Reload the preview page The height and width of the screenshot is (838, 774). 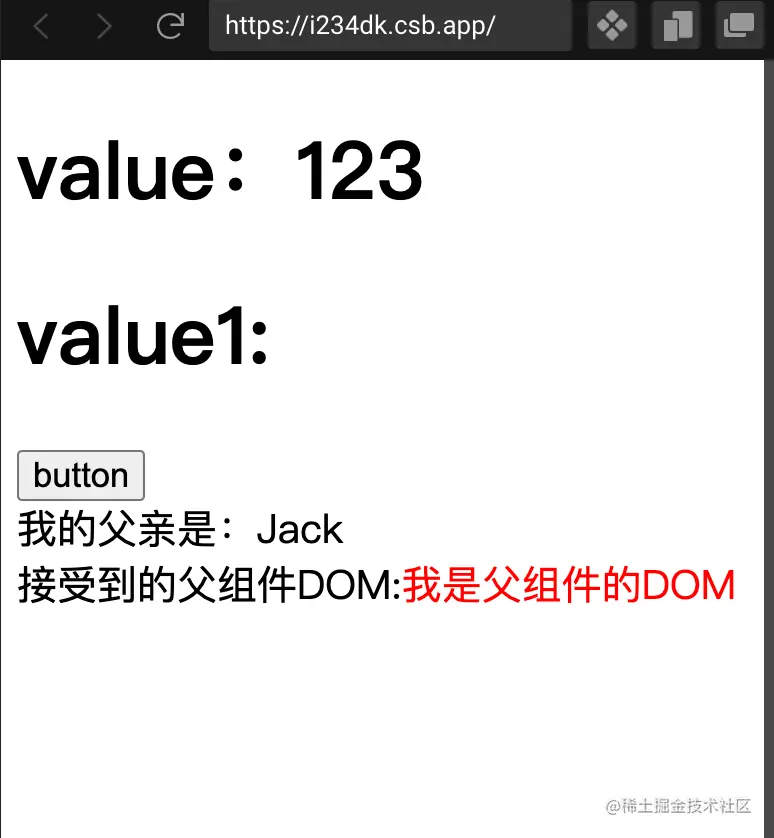171,26
